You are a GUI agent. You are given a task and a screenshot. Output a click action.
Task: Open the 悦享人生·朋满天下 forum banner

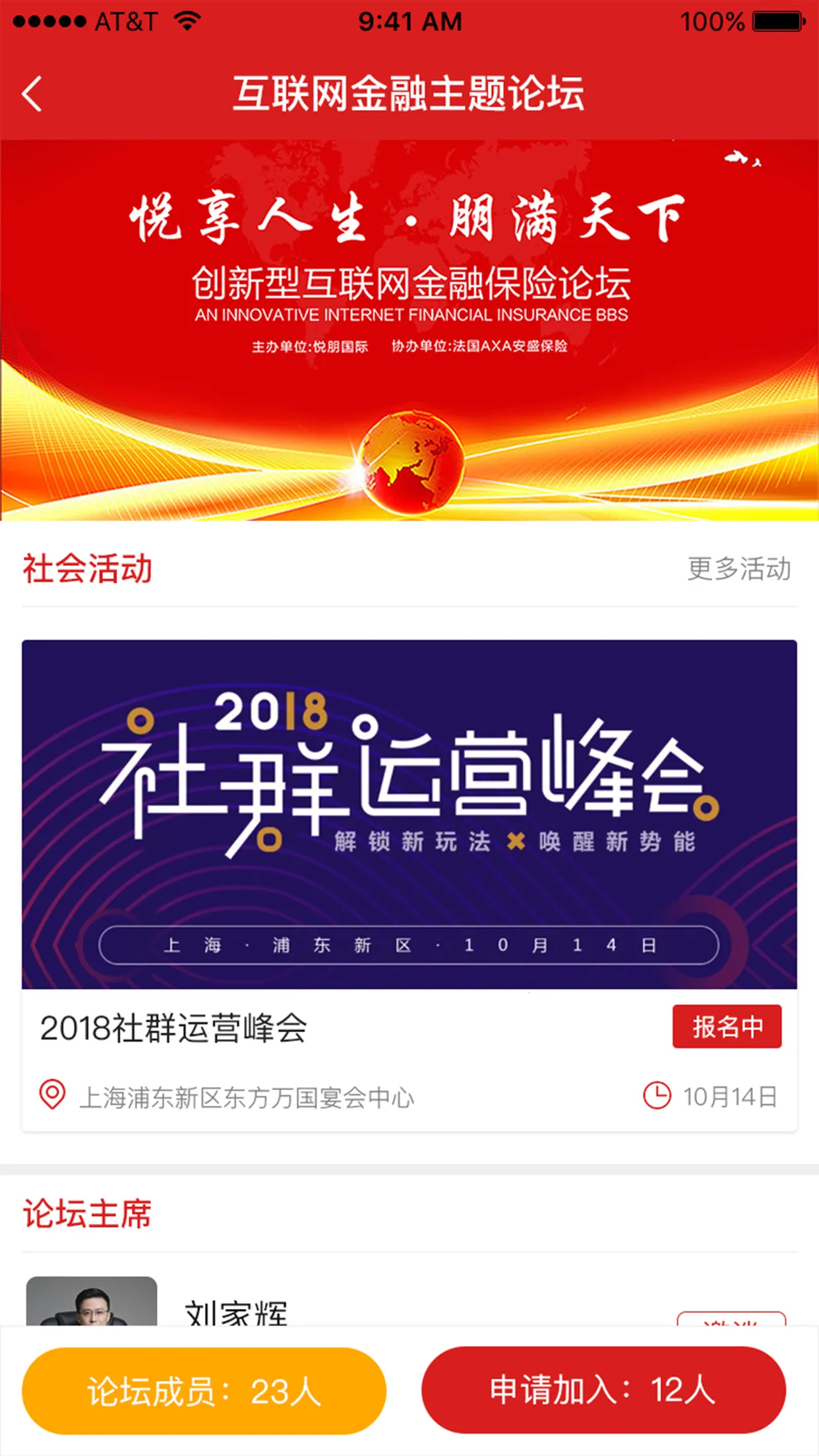[409, 330]
